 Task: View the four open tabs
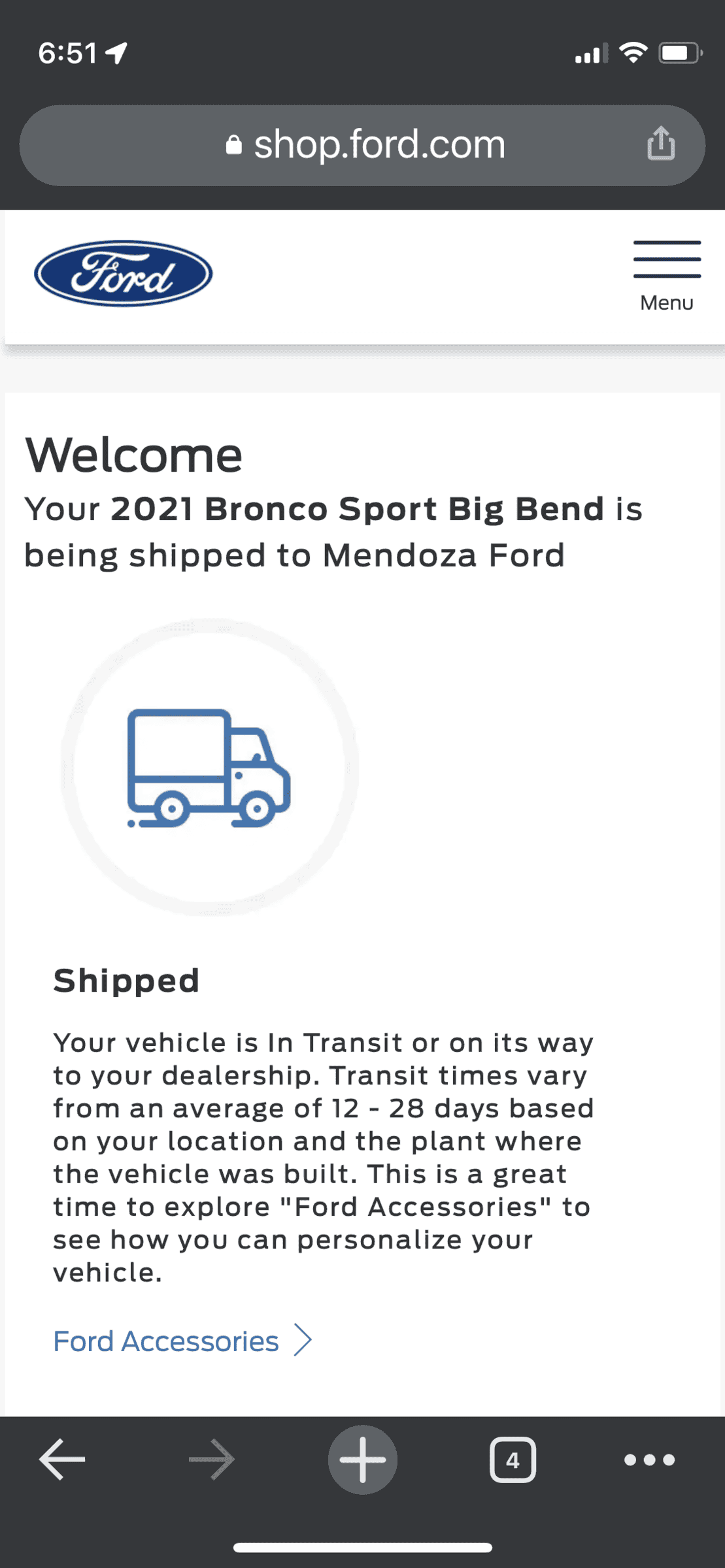pyautogui.click(x=513, y=1459)
